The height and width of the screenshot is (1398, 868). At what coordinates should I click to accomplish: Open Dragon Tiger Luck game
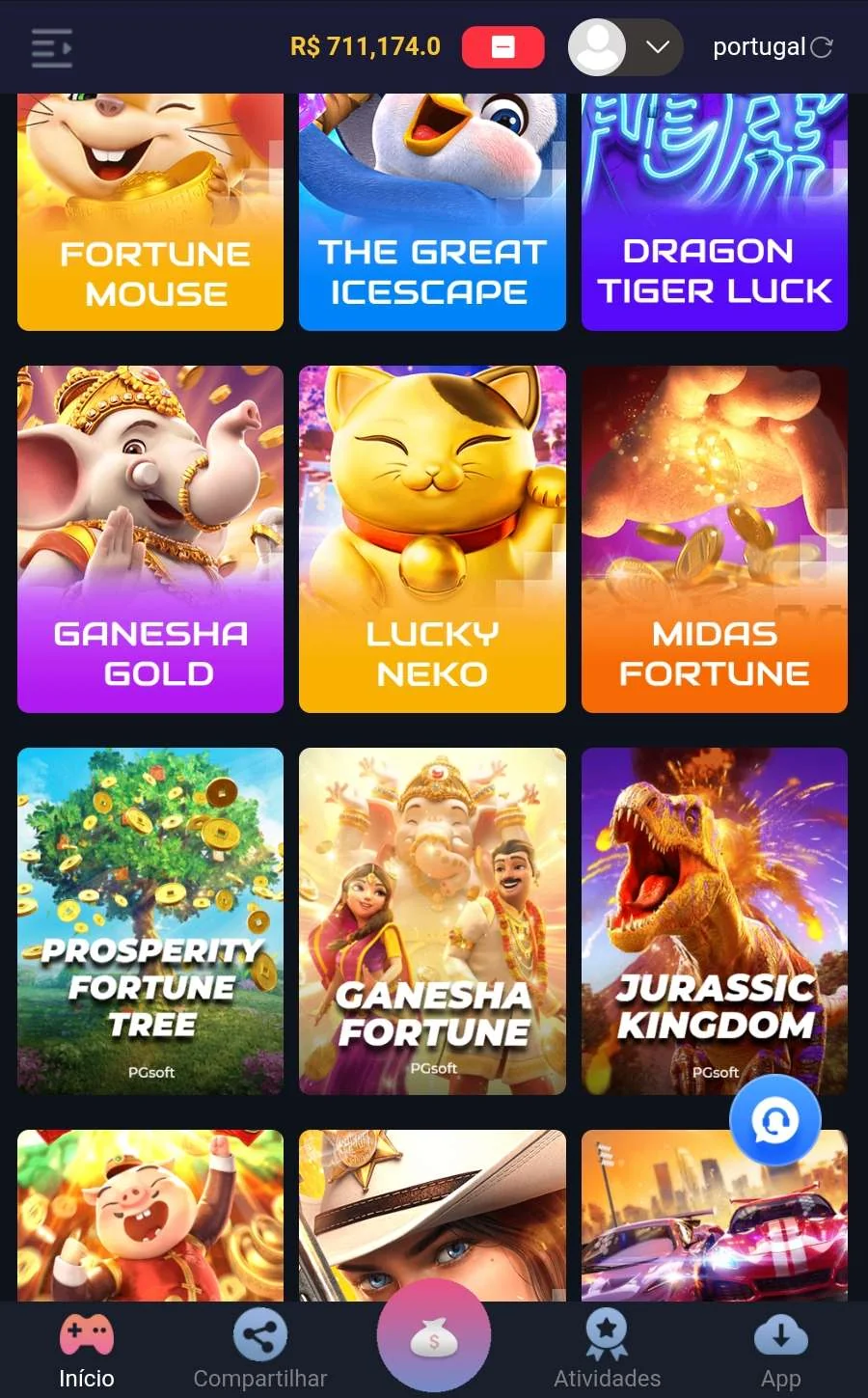click(x=714, y=212)
